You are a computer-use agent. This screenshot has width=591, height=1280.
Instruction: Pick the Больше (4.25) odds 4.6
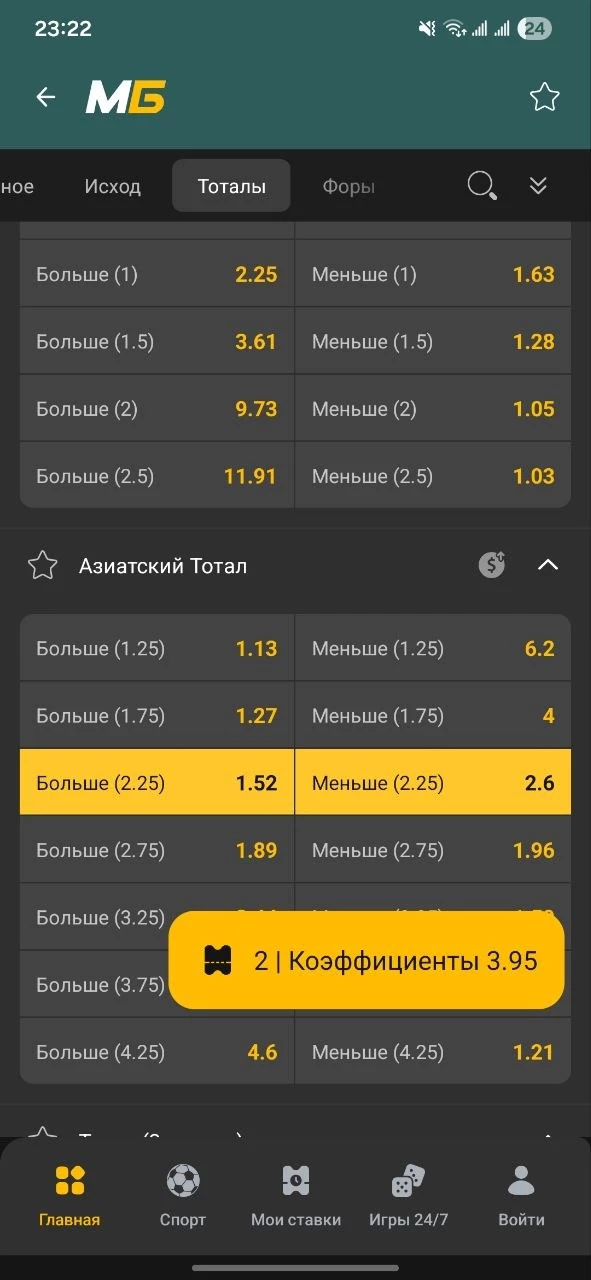(157, 1052)
